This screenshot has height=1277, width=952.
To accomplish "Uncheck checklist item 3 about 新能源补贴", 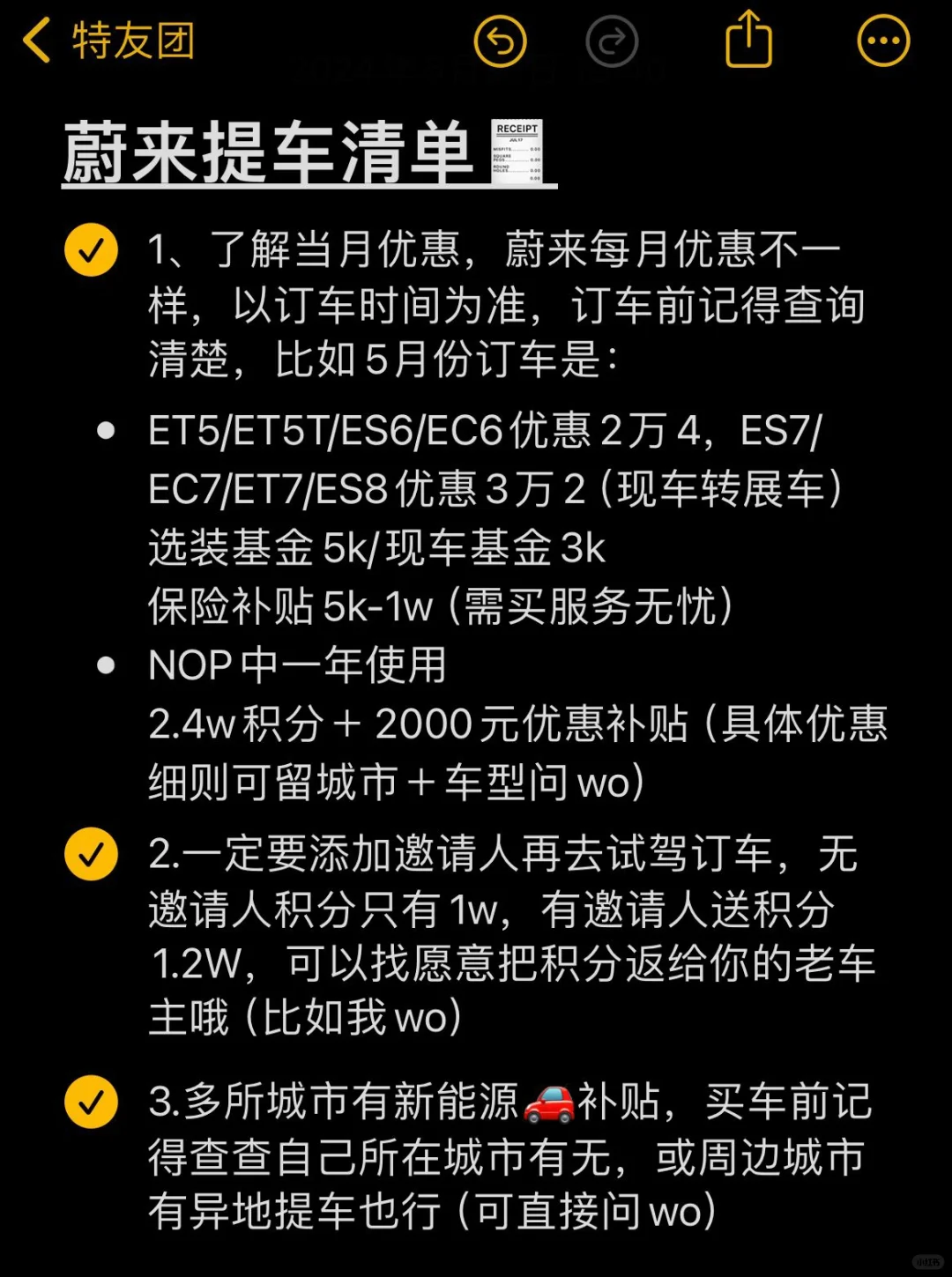I will (x=91, y=1100).
